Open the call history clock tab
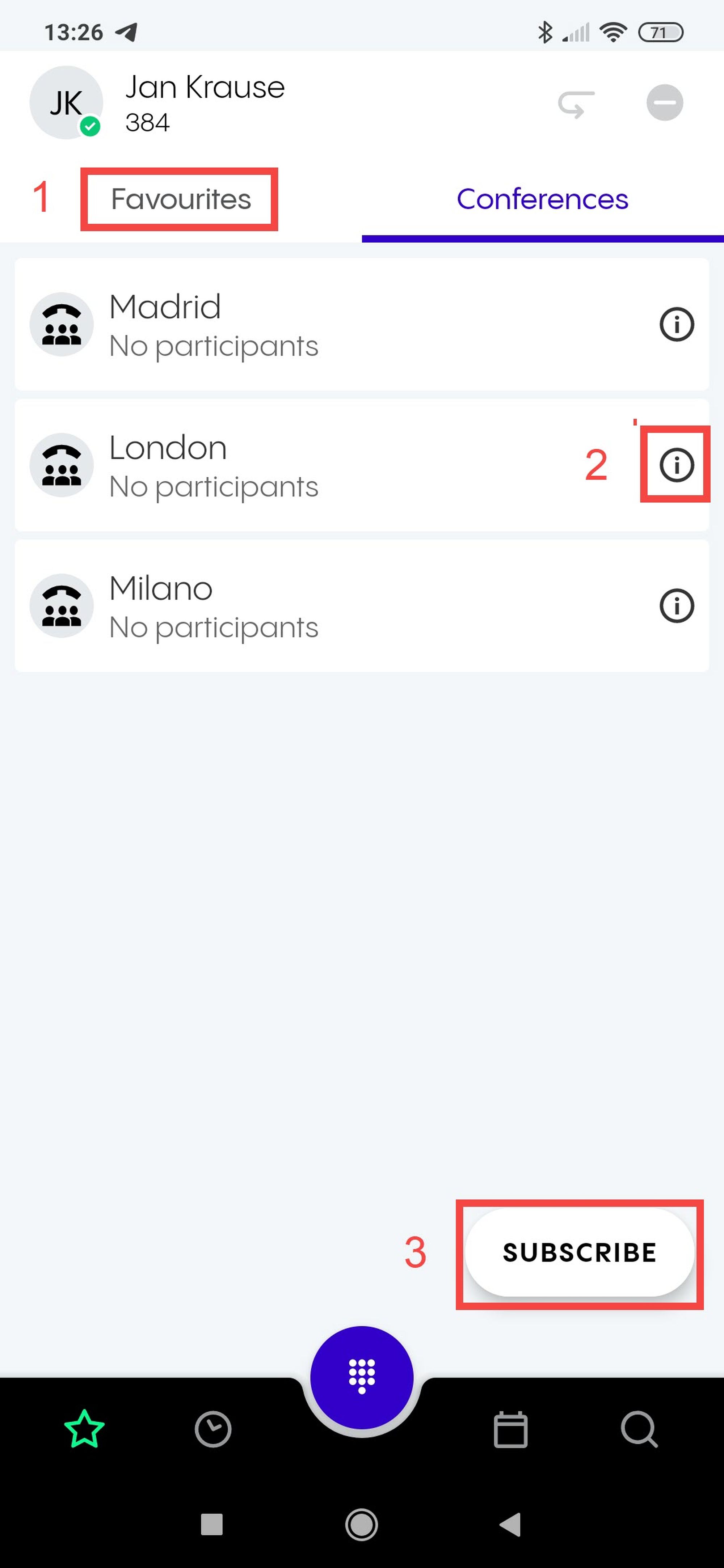This screenshot has width=724, height=1568. point(212,1429)
